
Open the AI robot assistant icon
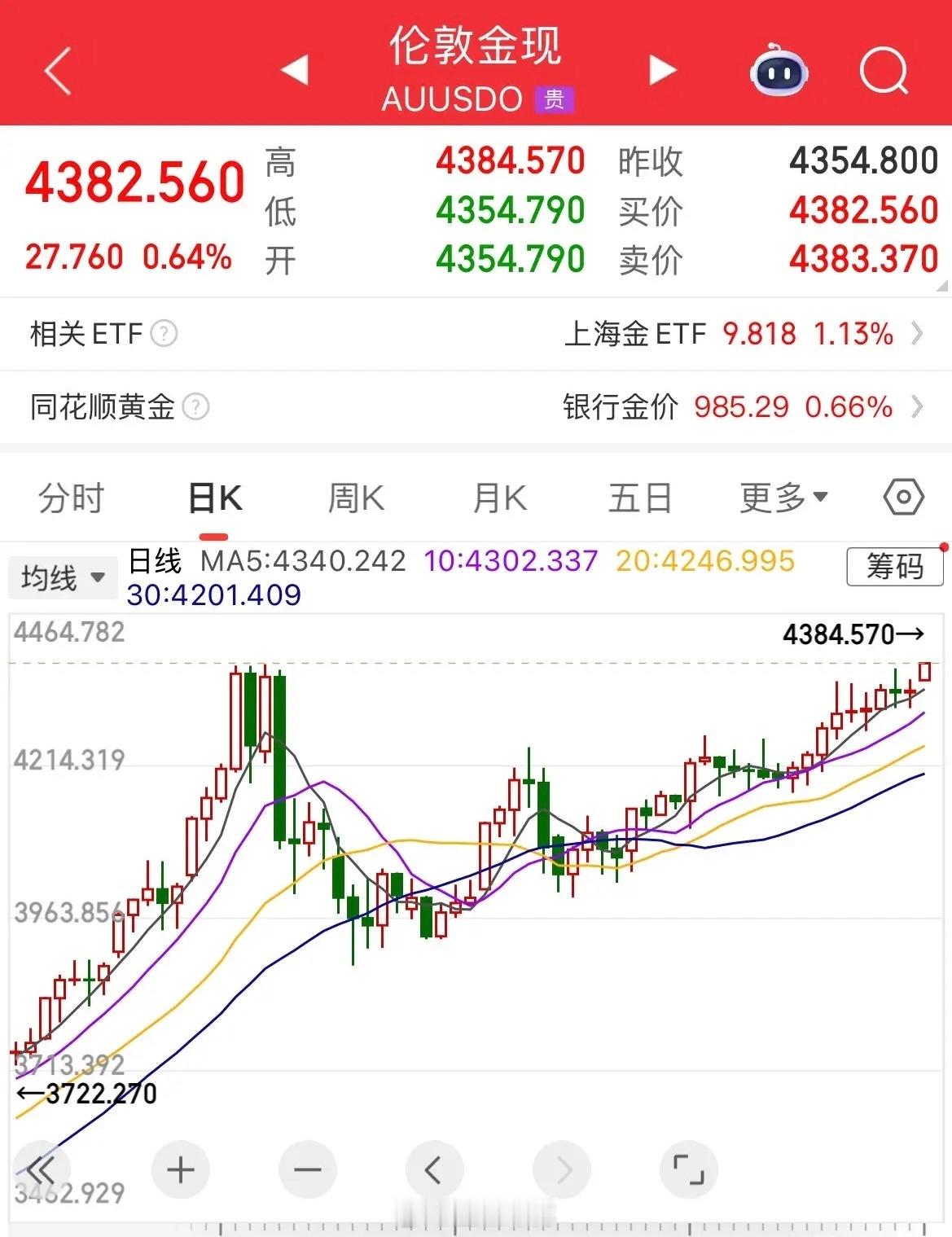pos(778,72)
